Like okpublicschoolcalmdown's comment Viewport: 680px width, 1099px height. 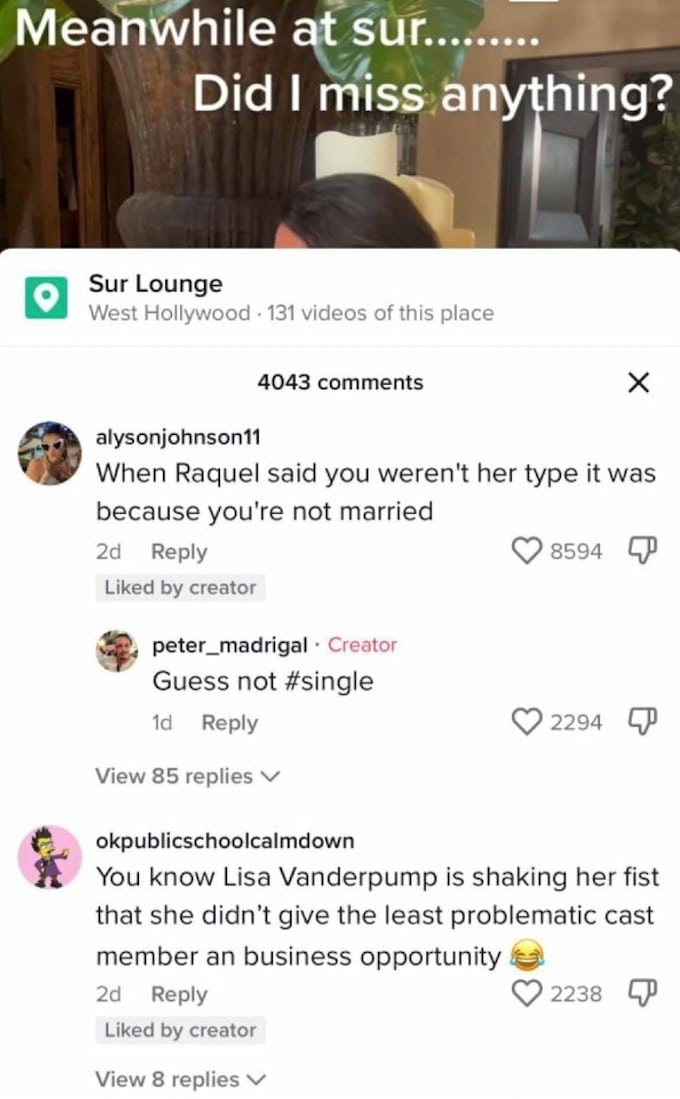526,993
